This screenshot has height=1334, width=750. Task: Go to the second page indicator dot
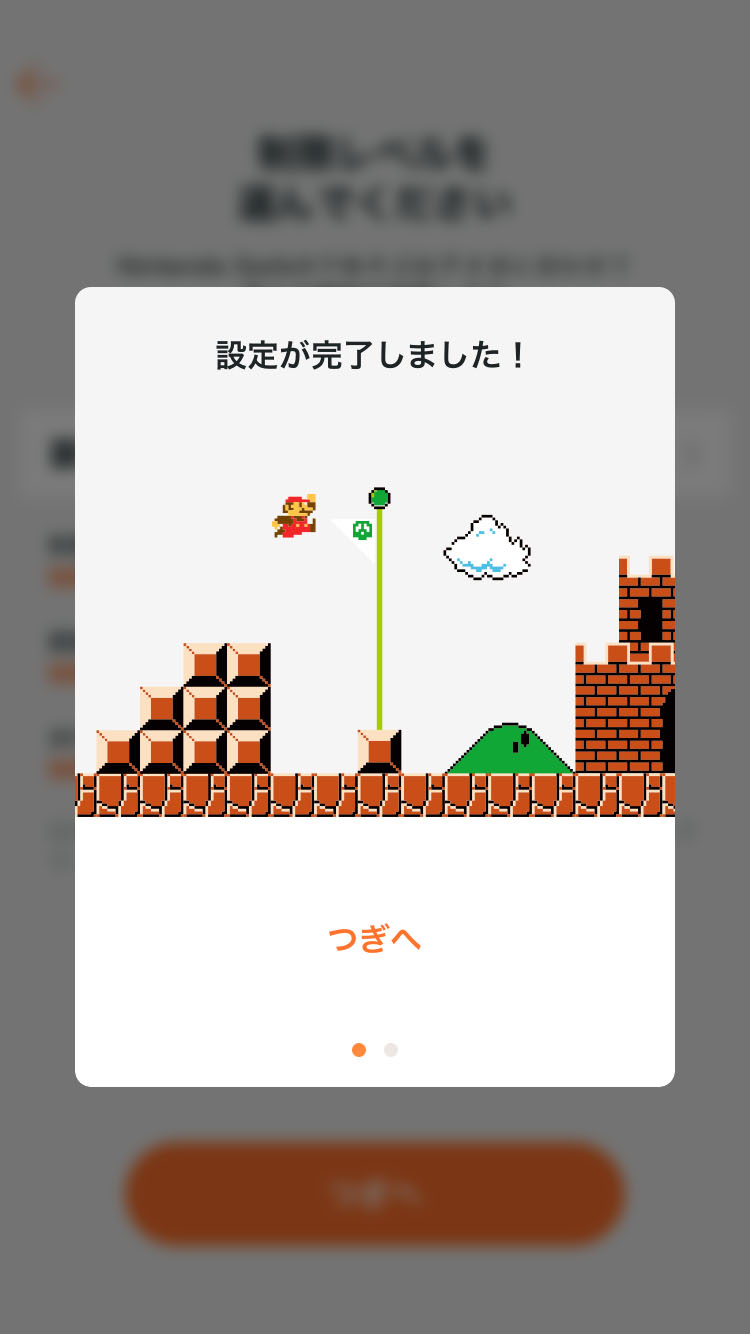[x=391, y=1050]
